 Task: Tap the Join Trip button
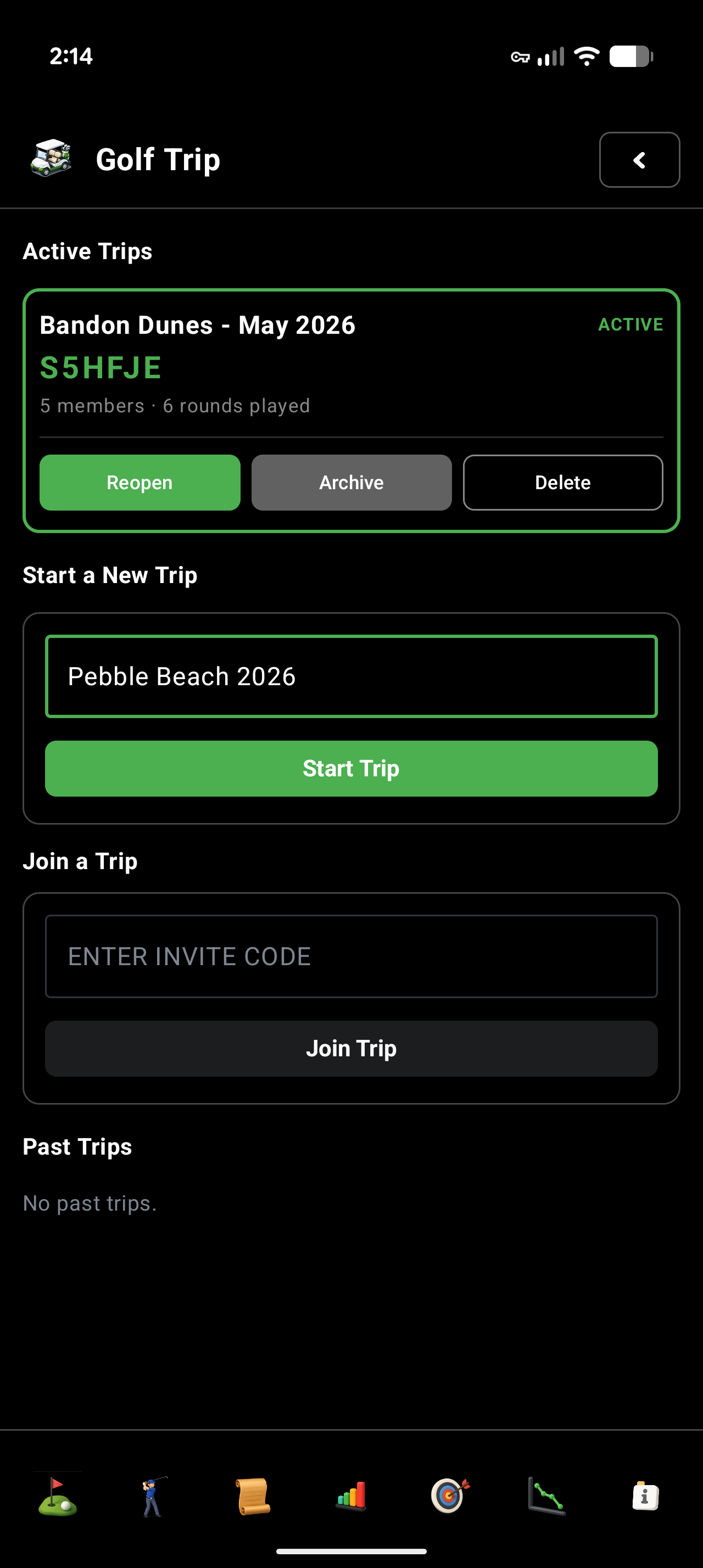(x=351, y=1049)
